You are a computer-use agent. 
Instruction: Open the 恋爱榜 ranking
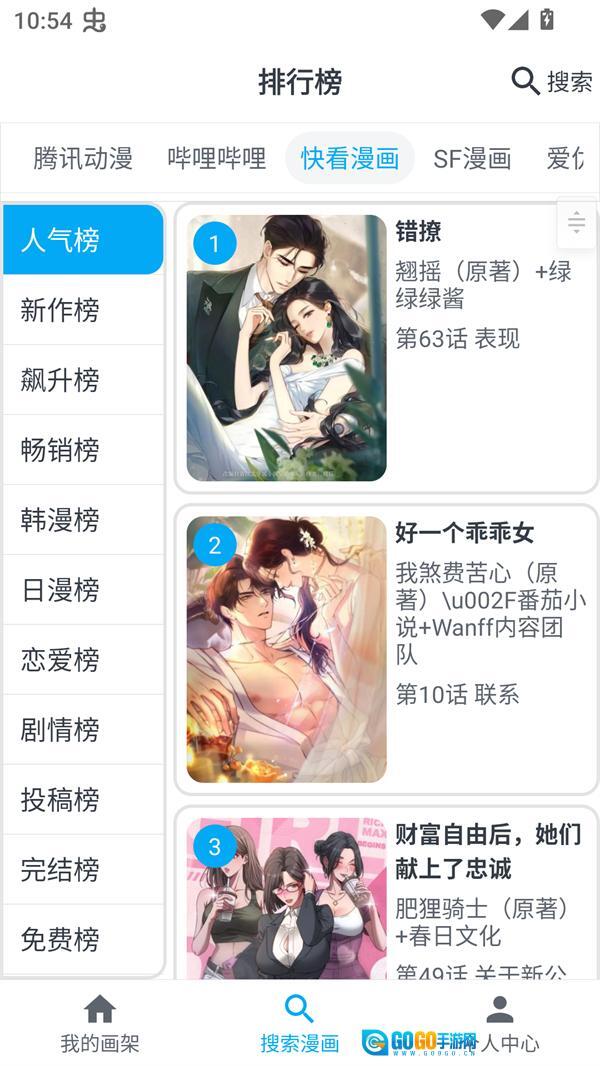pyautogui.click(x=83, y=660)
